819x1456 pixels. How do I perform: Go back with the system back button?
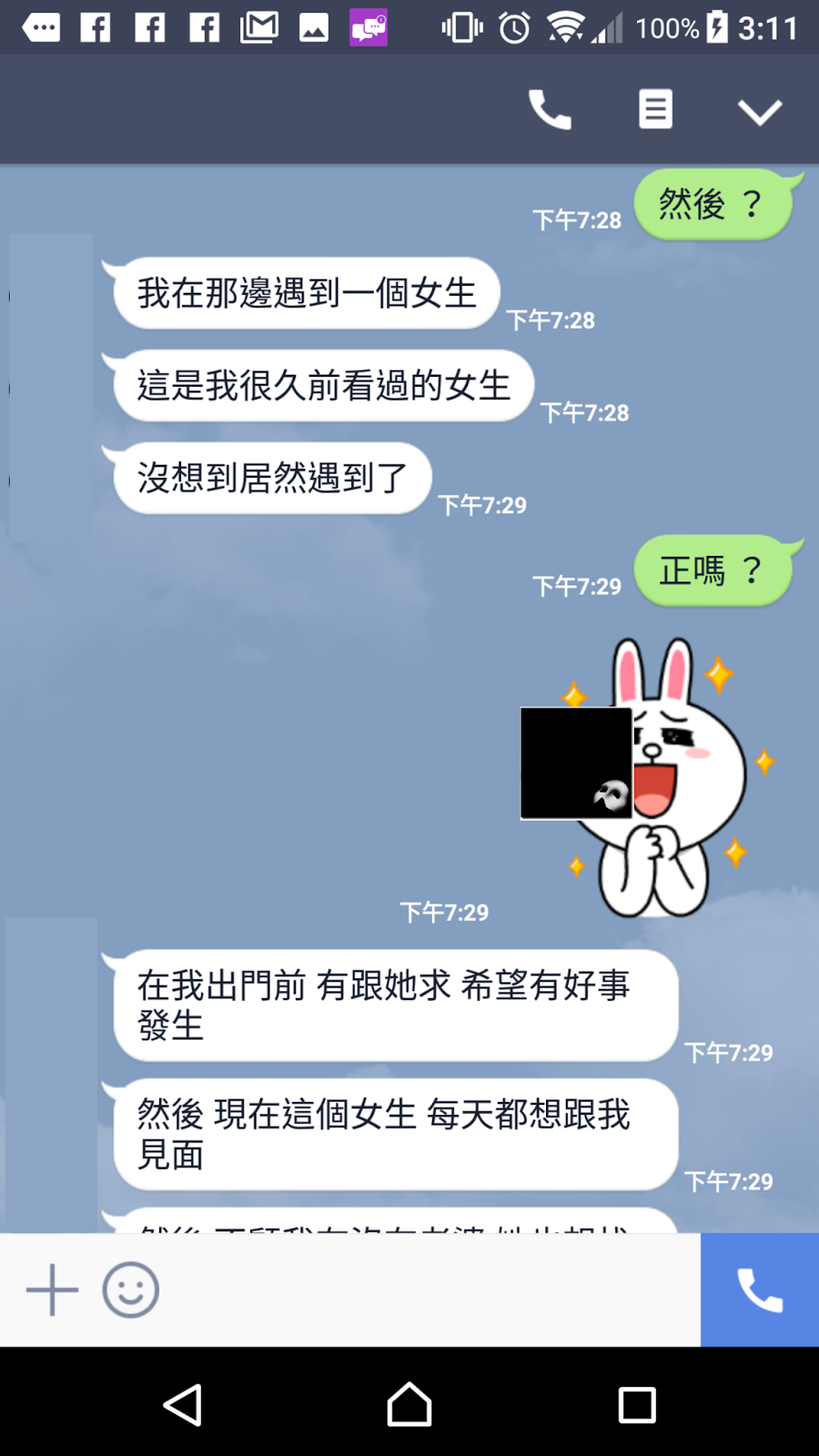183,1405
